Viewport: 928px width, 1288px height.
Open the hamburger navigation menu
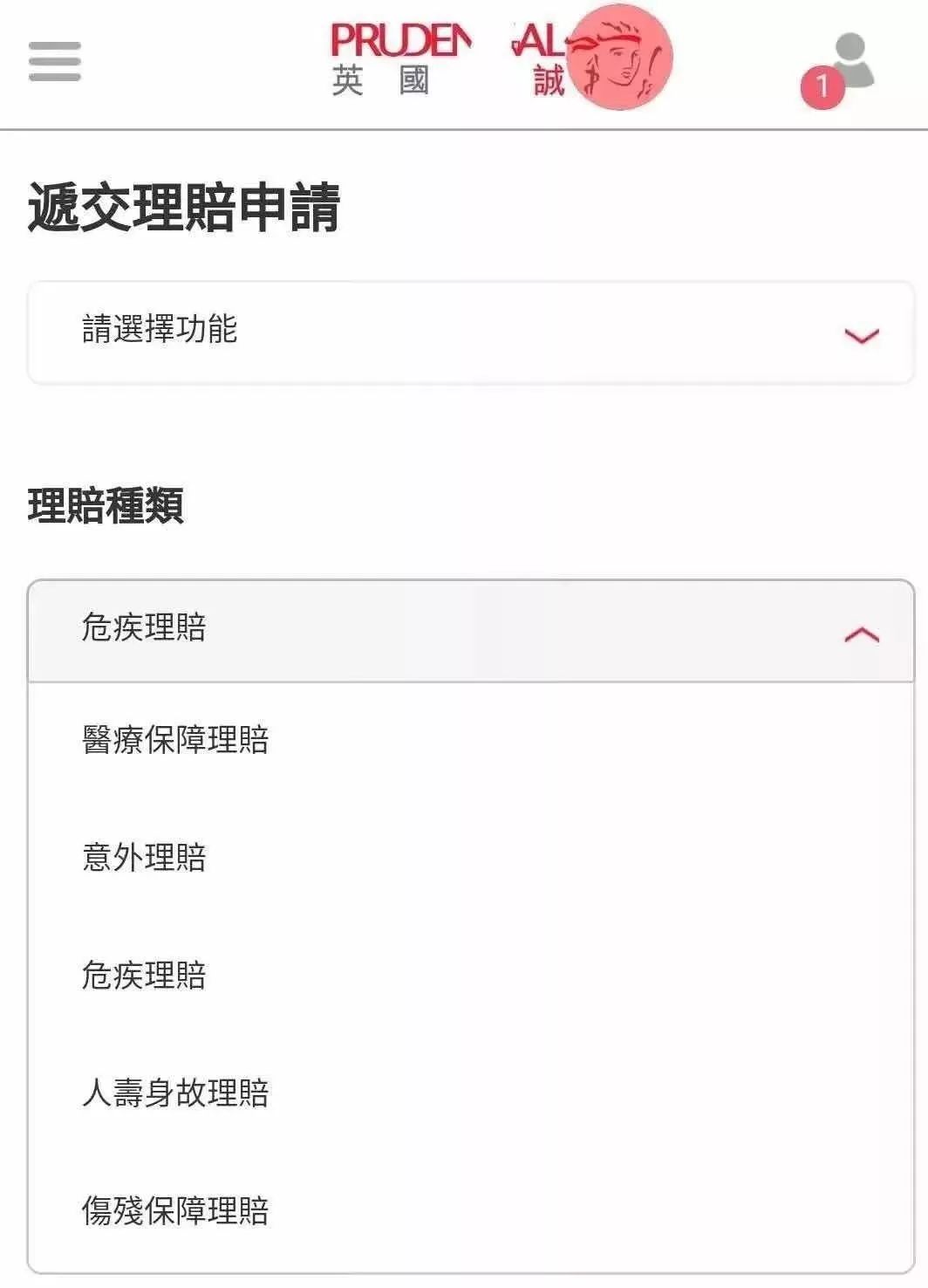pyautogui.click(x=54, y=63)
